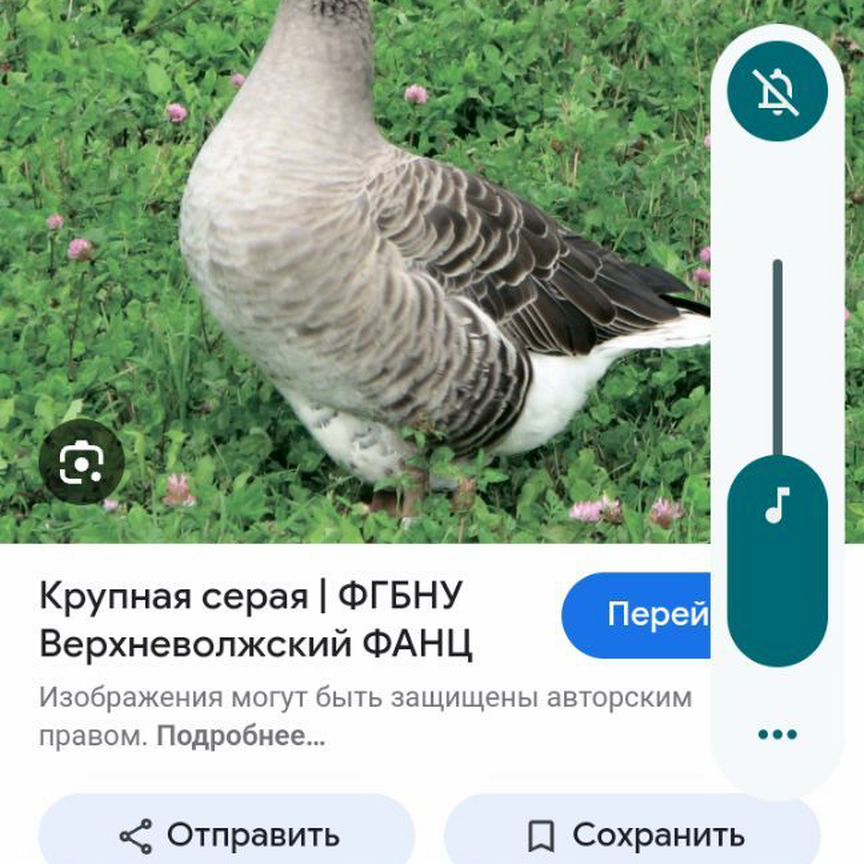This screenshot has height=864, width=864.
Task: Tap the Перейти button
Action: point(638,614)
